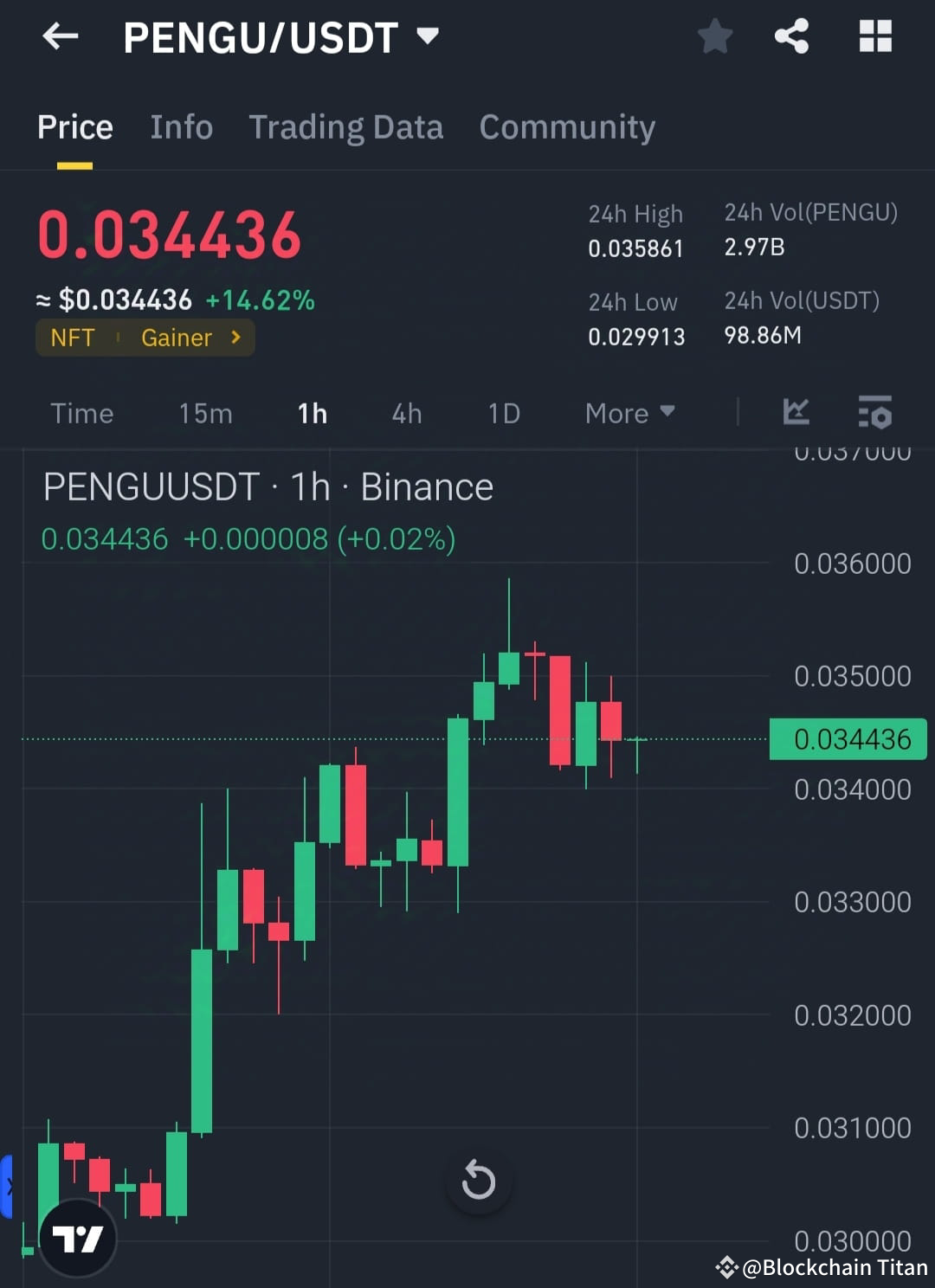The height and width of the screenshot is (1288, 935).
Task: Select the line chart style icon
Action: coord(796,413)
